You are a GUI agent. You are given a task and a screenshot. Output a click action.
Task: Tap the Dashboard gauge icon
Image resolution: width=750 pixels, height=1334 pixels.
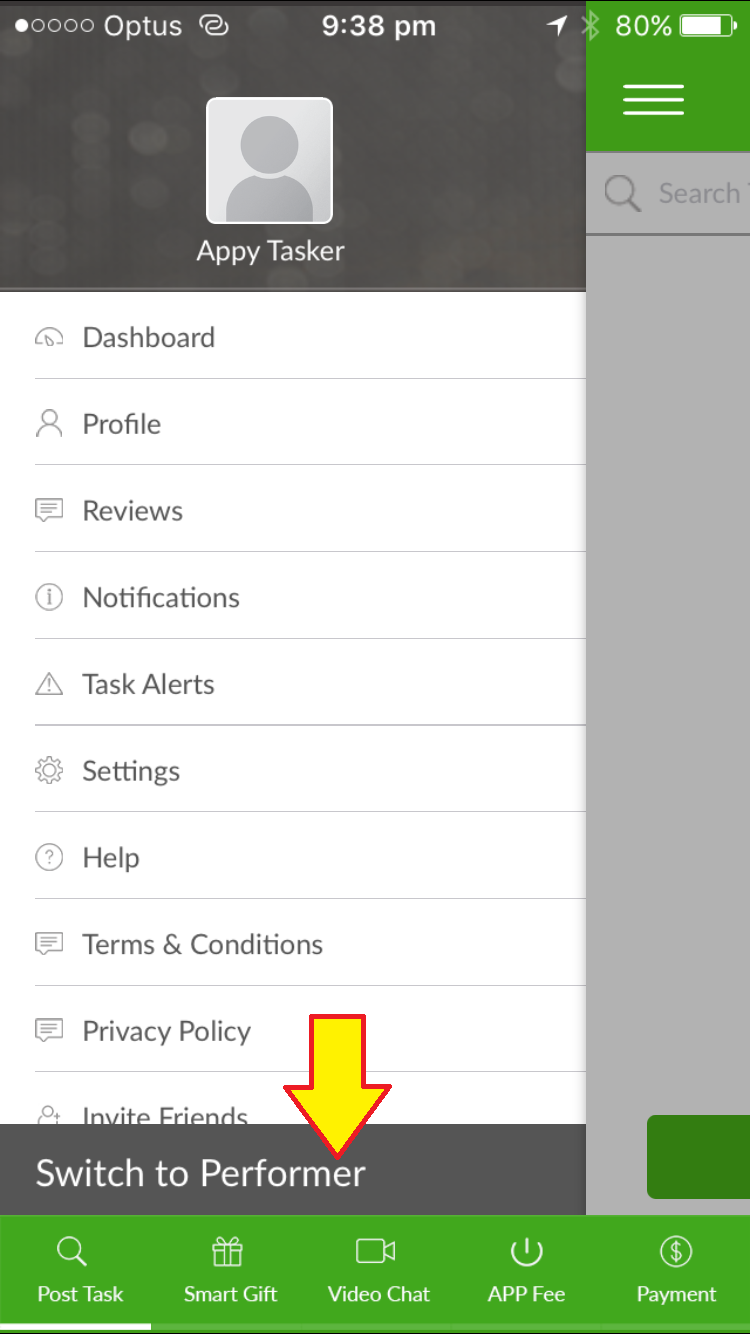[x=49, y=337]
